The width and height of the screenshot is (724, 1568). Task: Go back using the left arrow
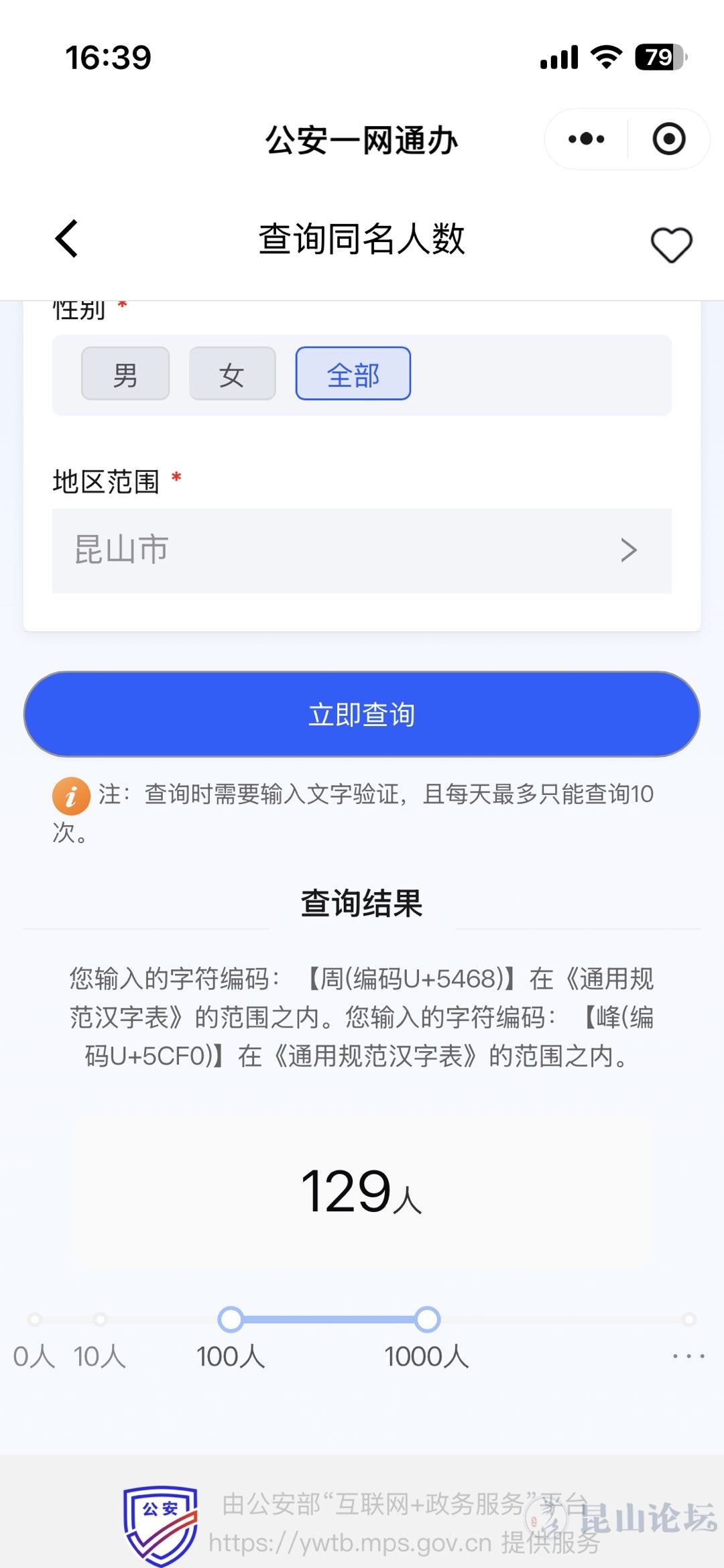67,239
